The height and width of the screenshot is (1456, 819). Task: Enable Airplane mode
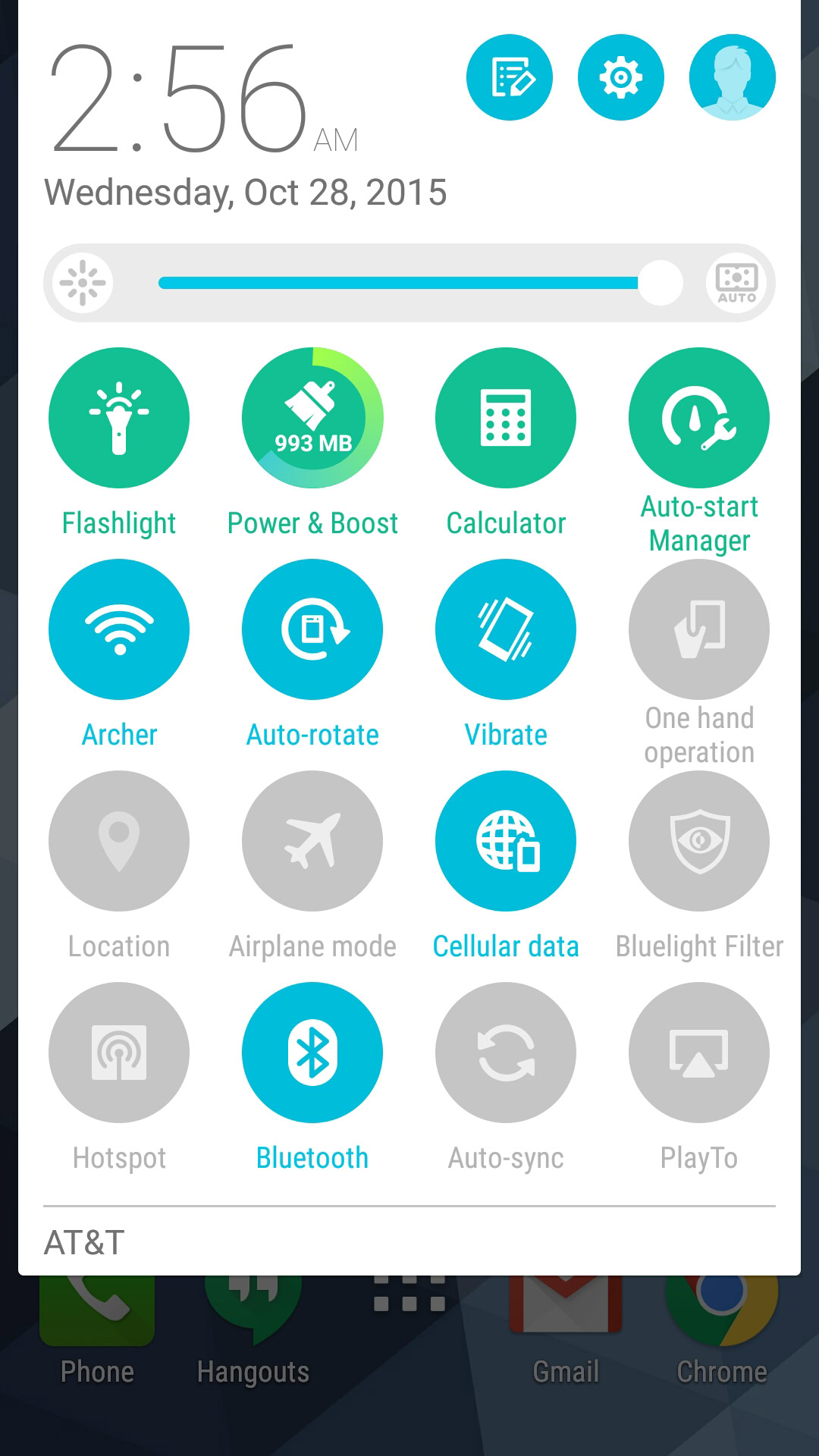312,841
